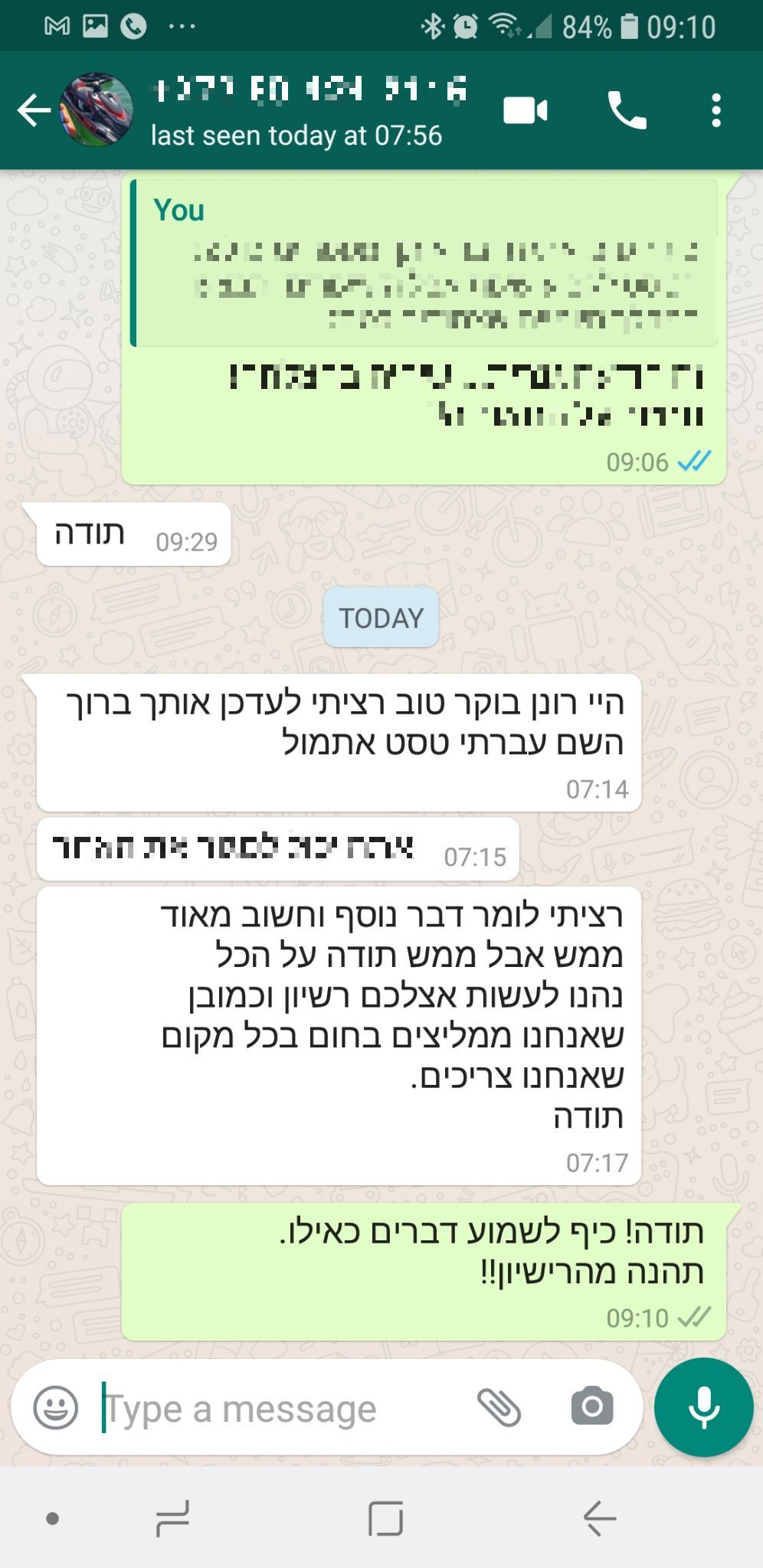The height and width of the screenshot is (1568, 763).
Task: Tap the system home button
Action: (385, 1518)
